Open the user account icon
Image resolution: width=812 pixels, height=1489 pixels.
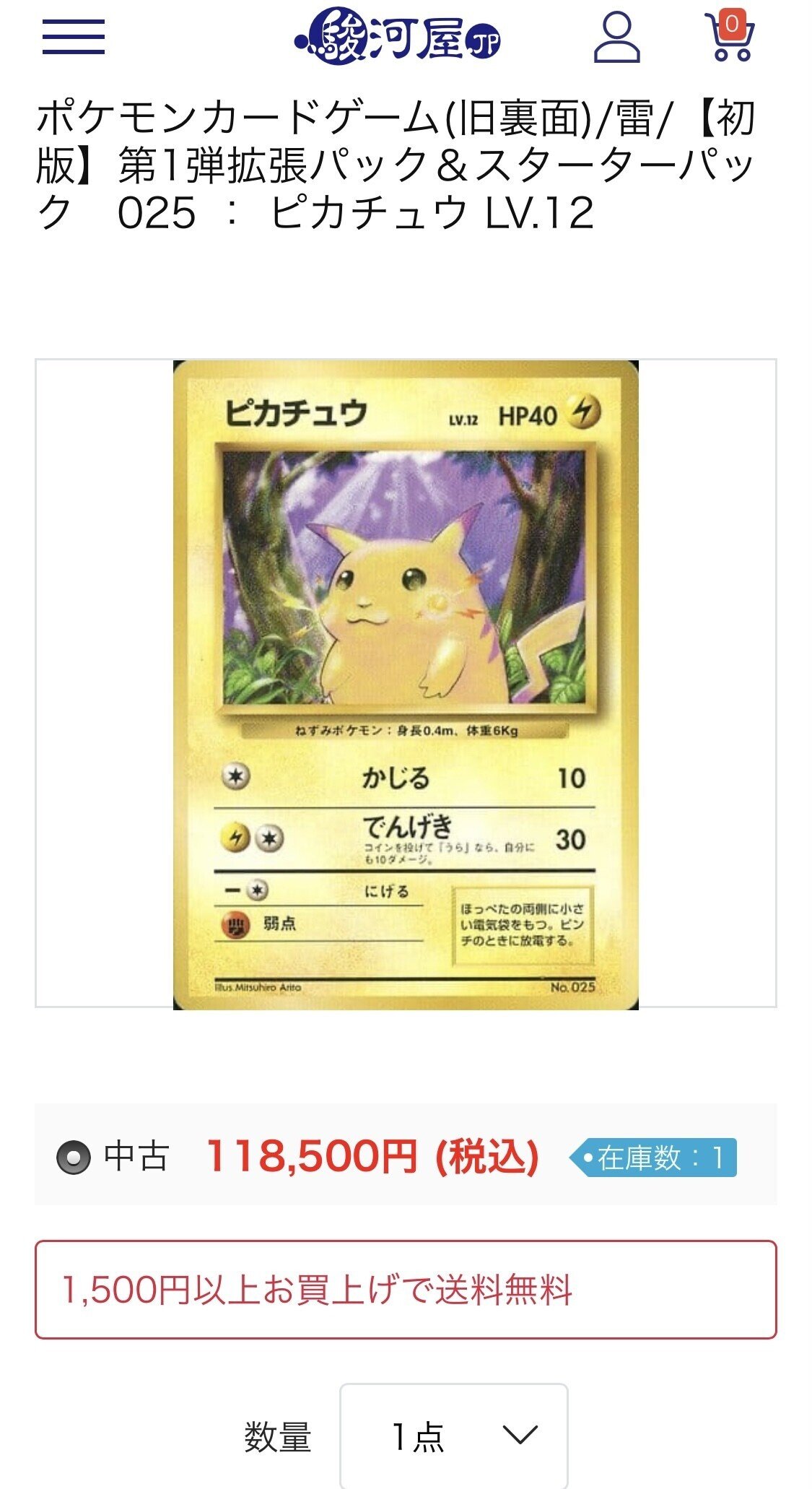point(616,38)
